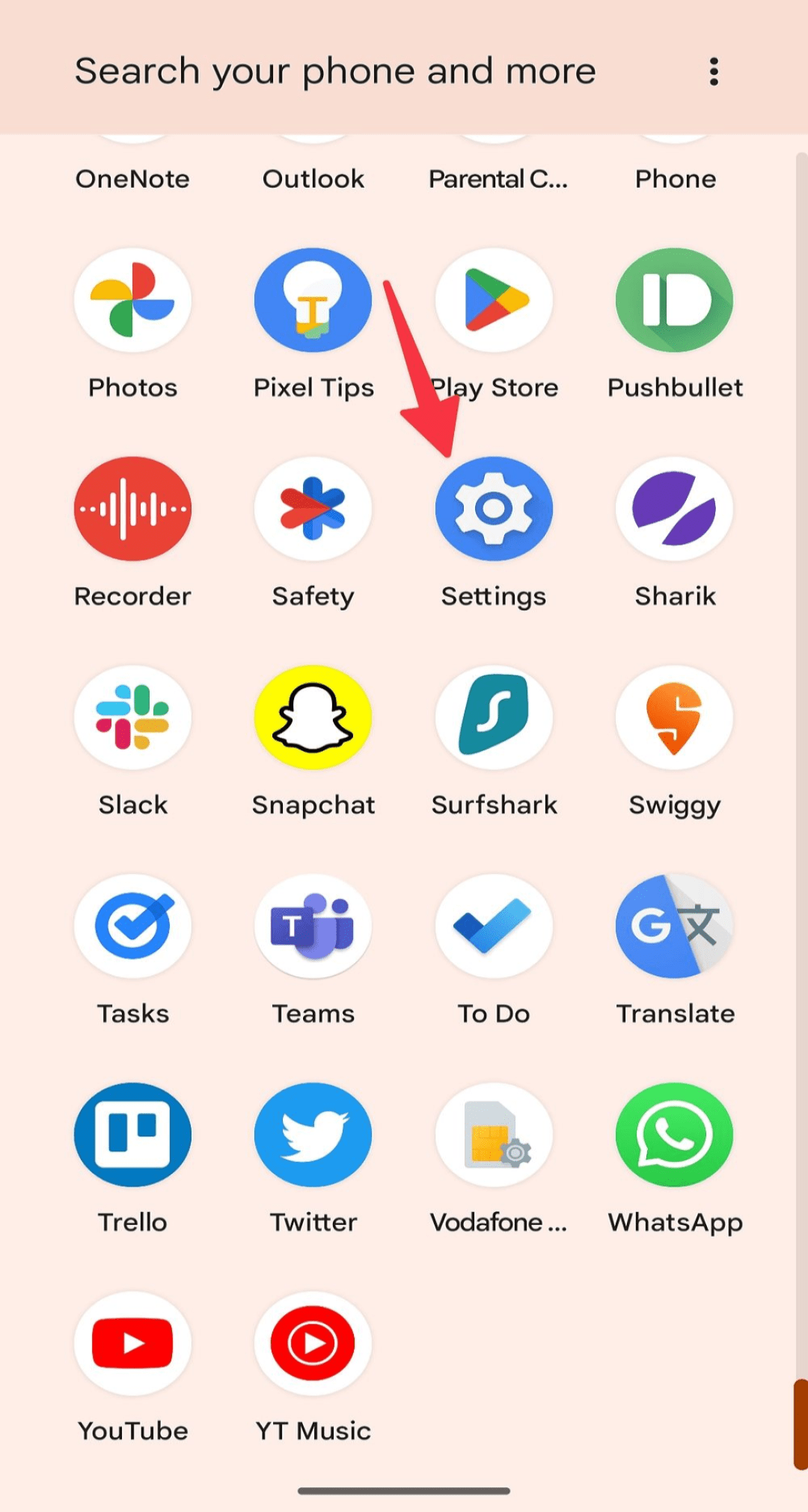Open the three-dot overflow menu

714,72
